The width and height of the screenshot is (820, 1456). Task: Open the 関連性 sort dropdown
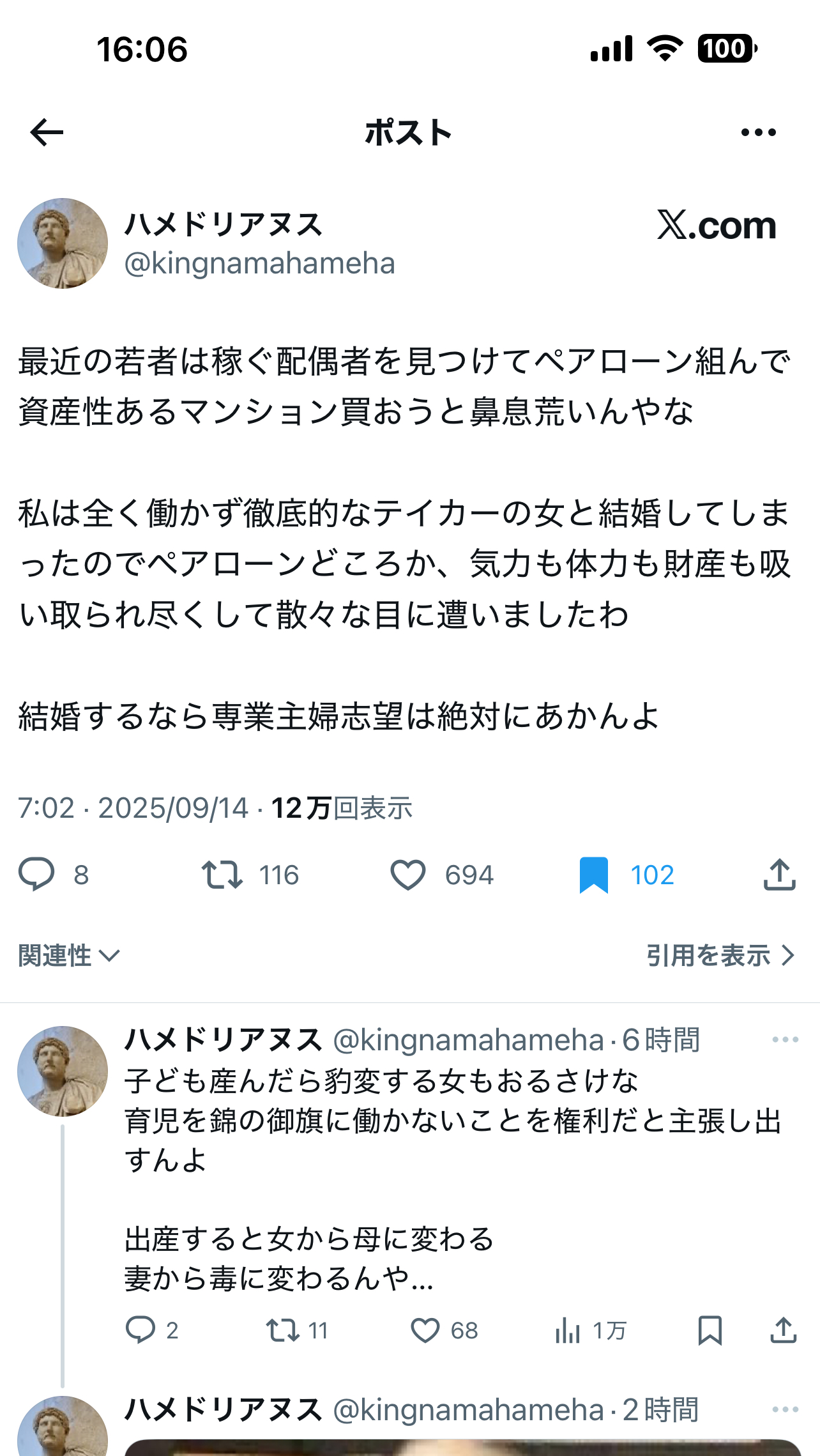[69, 956]
